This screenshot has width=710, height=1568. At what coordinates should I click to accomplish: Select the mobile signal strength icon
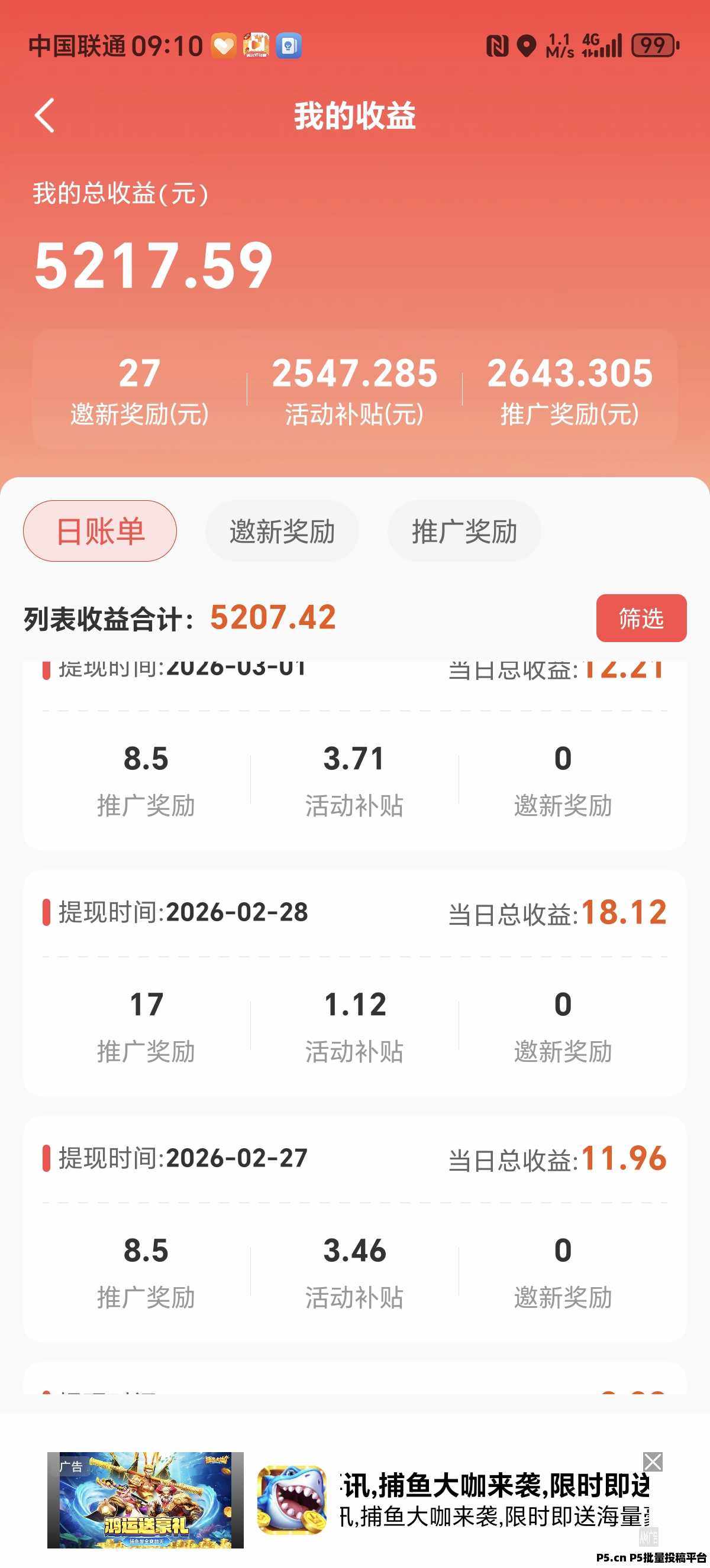click(609, 45)
